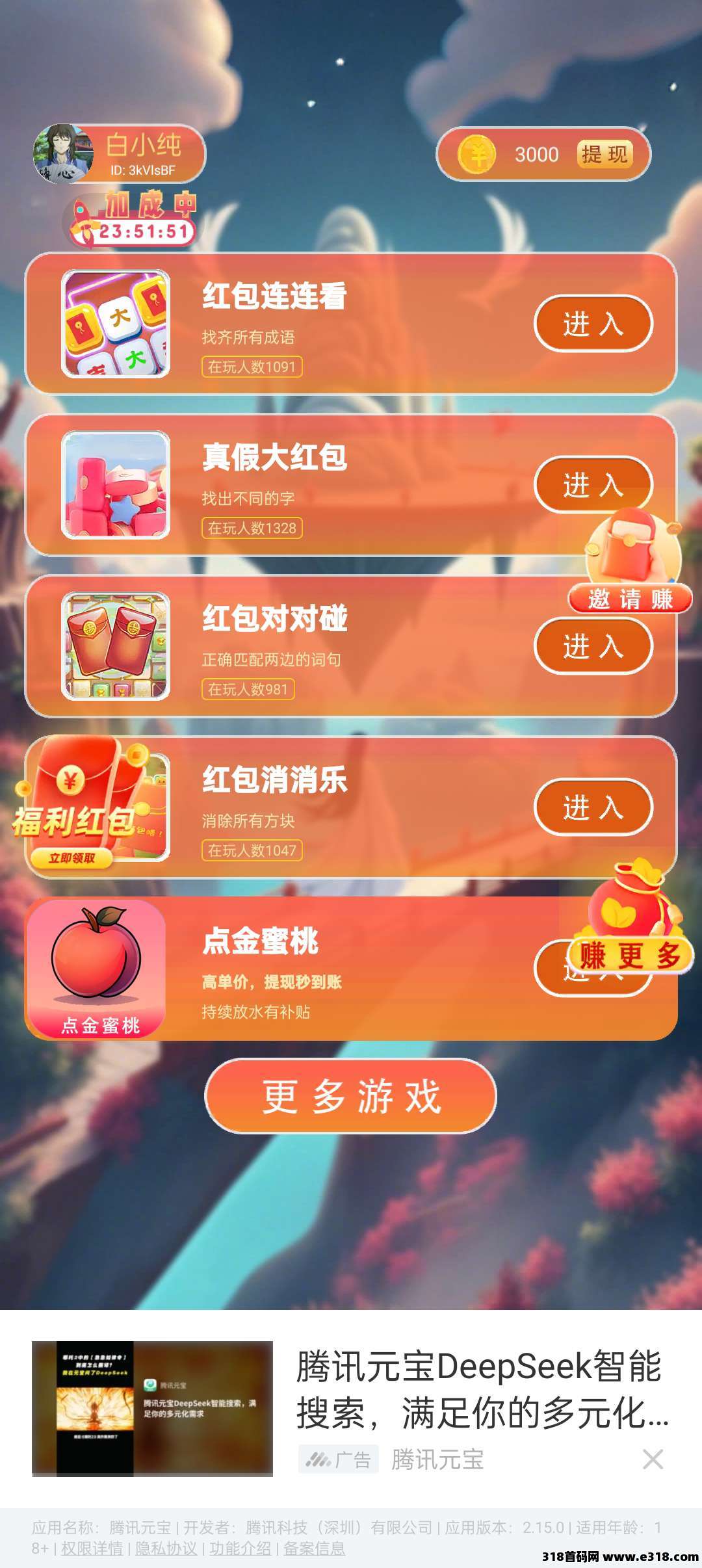Image resolution: width=702 pixels, height=1568 pixels.
Task: Open the 权限详情 link
Action: [92, 1548]
